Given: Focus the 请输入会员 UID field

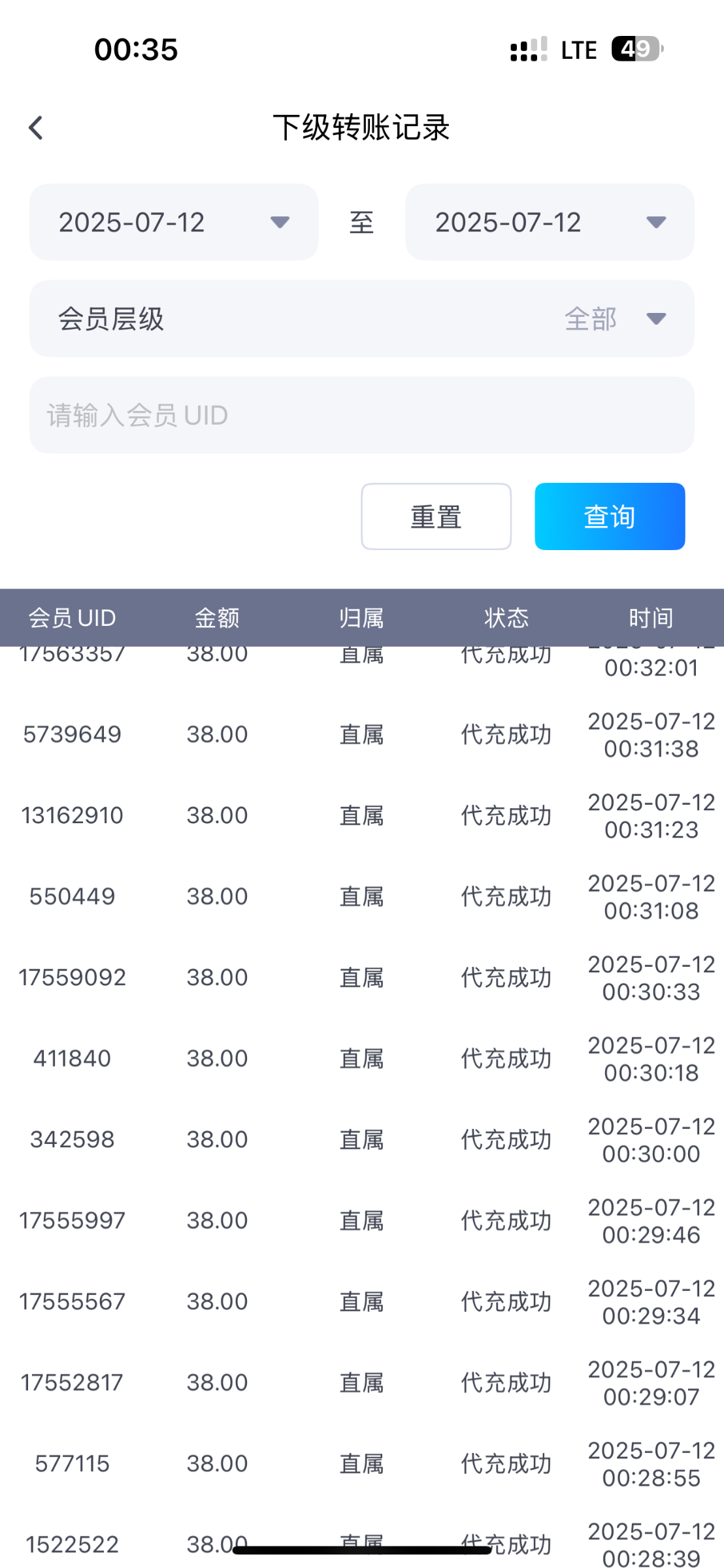Looking at the screenshot, I should coord(361,415).
